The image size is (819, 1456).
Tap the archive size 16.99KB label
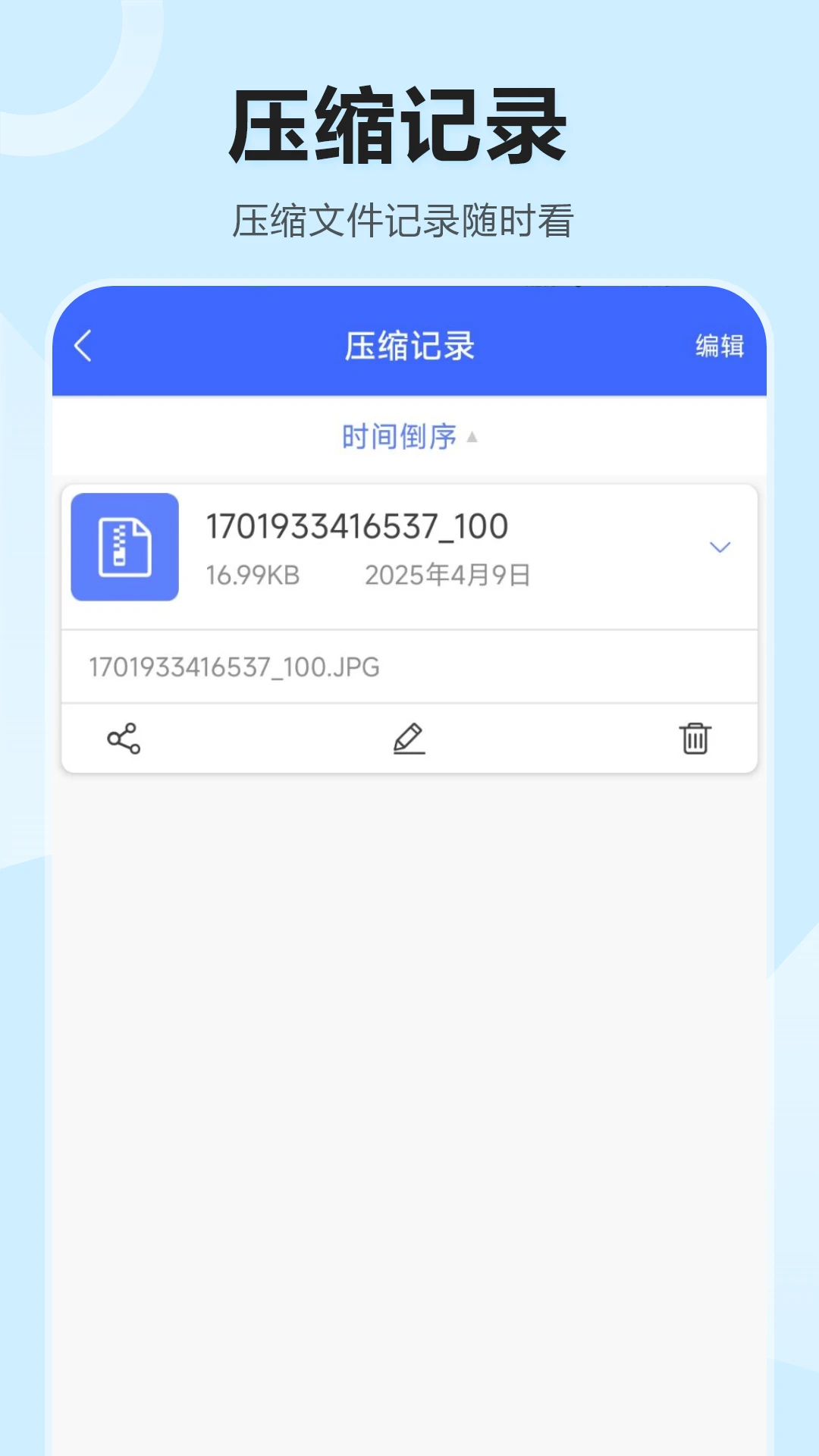click(250, 575)
